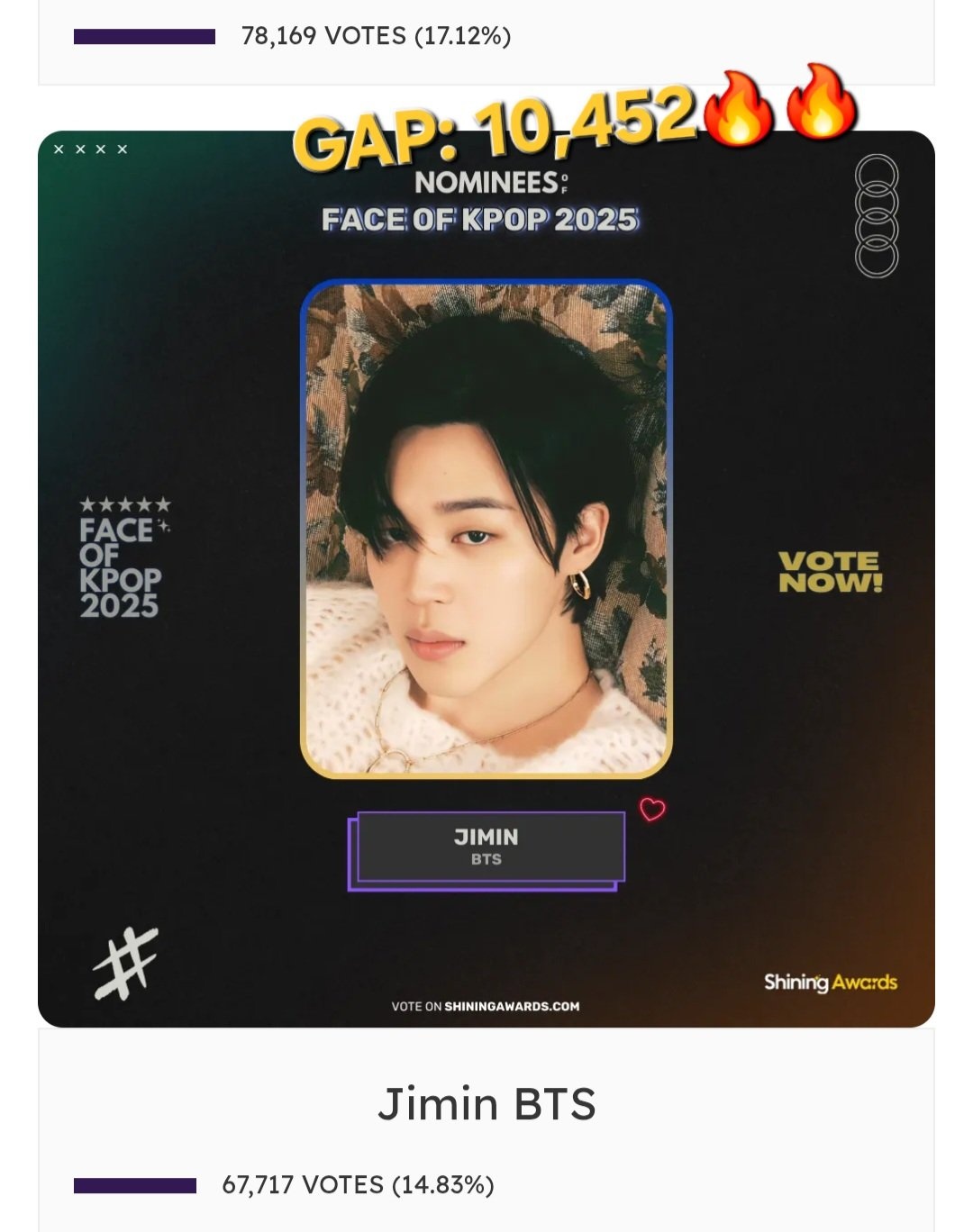The width and height of the screenshot is (973, 1232).
Task: Select the Jimin BTS nominee card
Action: pos(486,578)
